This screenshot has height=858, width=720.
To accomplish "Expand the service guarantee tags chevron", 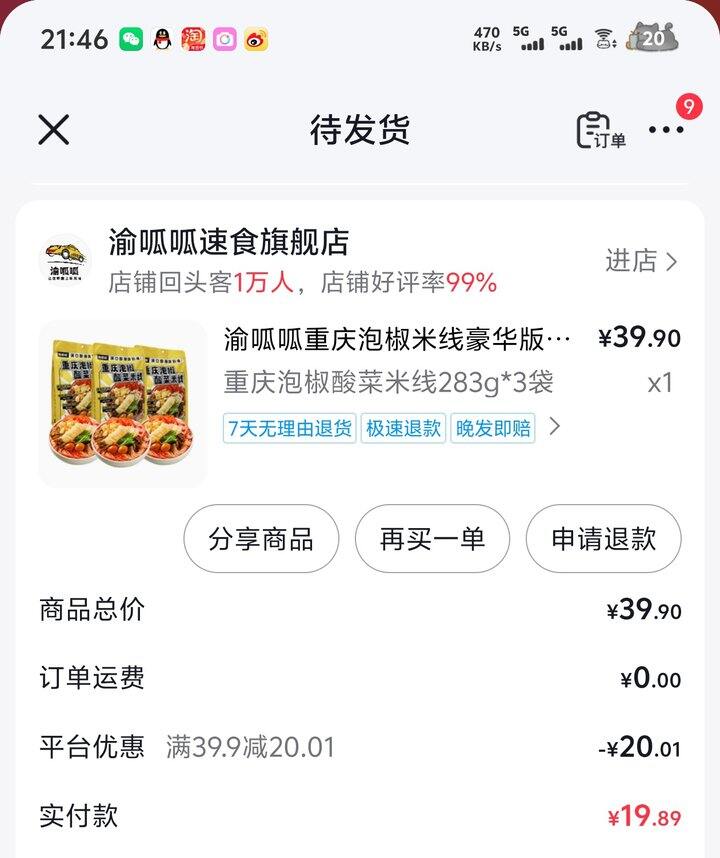I will point(555,427).
